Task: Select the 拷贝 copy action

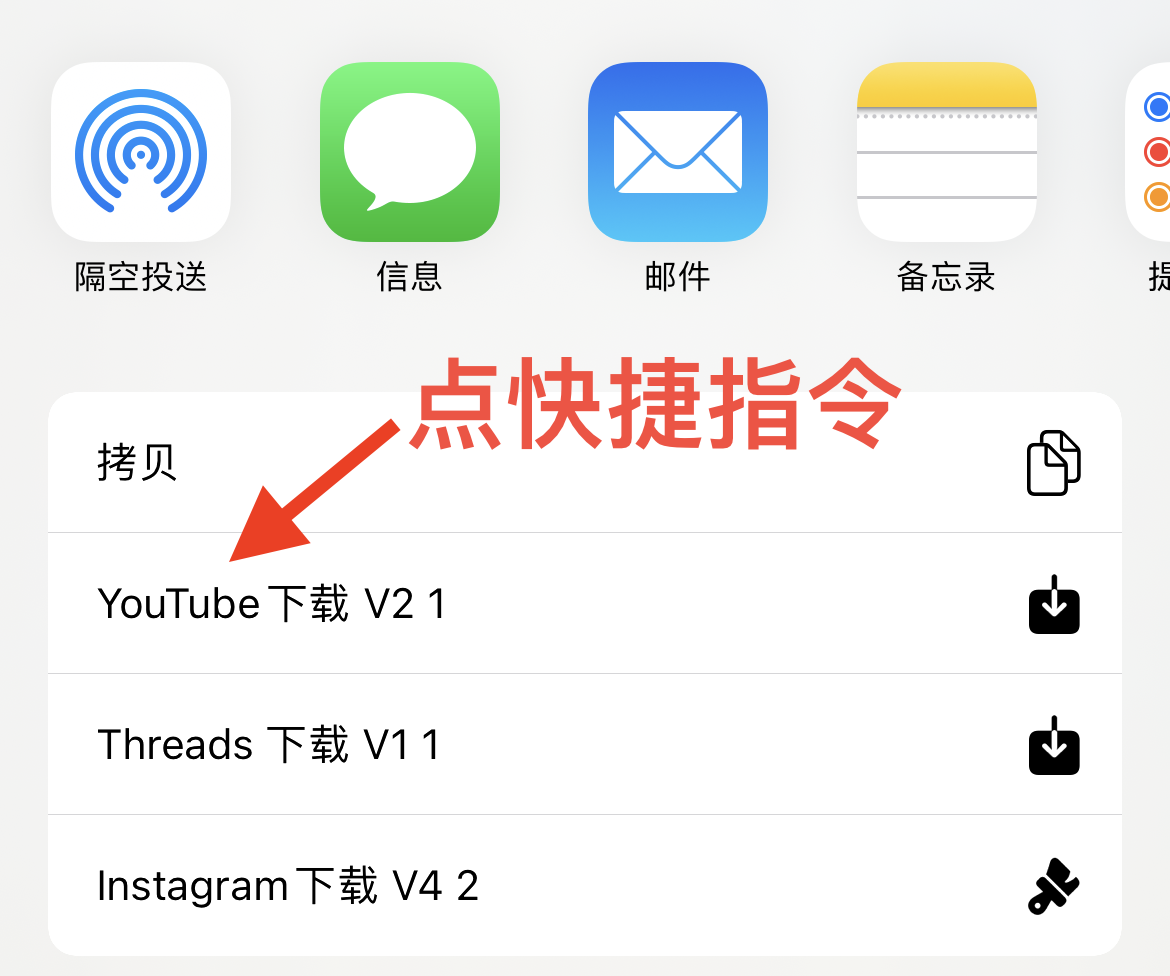Action: (x=584, y=463)
